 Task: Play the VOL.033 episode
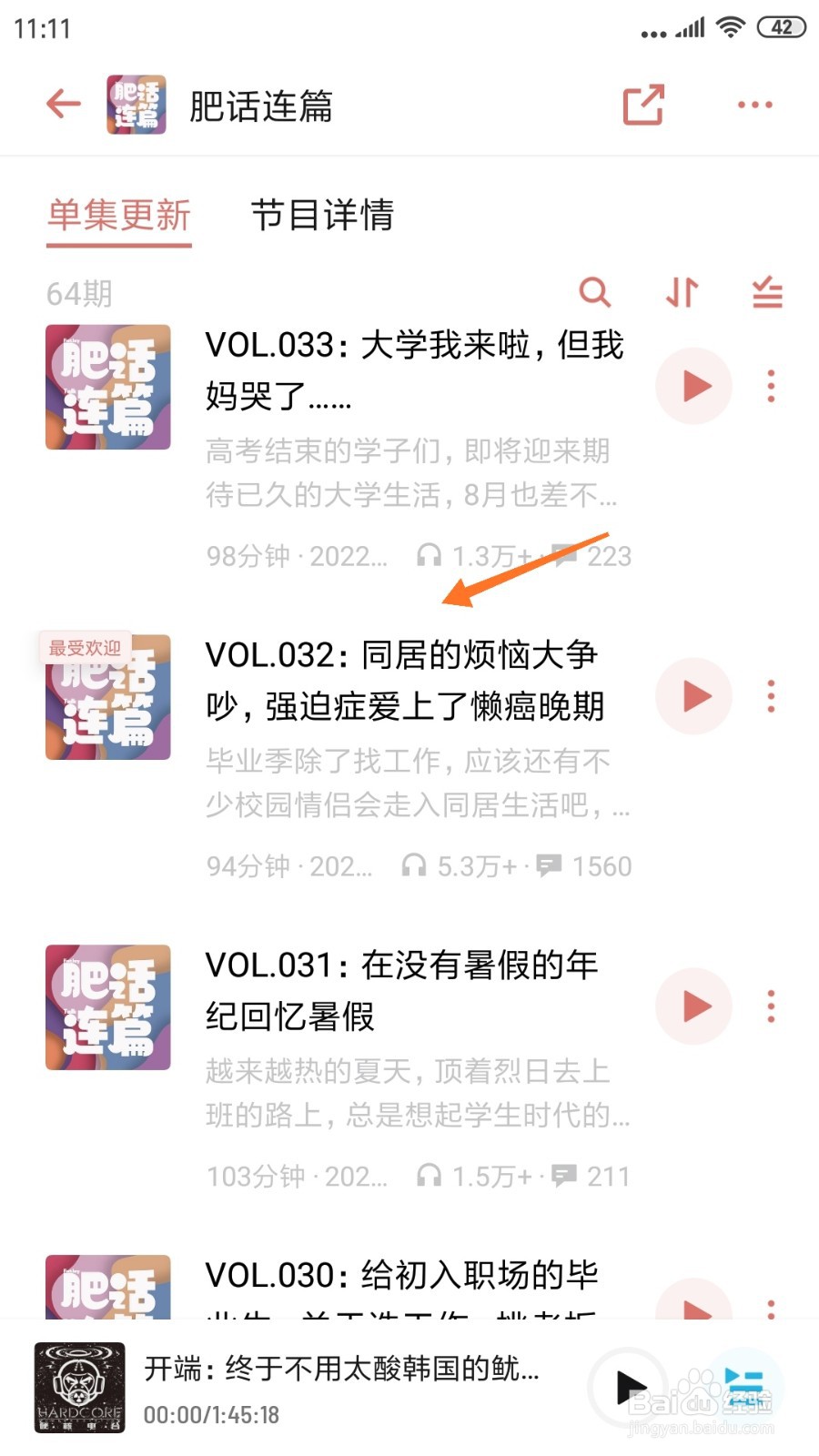694,386
